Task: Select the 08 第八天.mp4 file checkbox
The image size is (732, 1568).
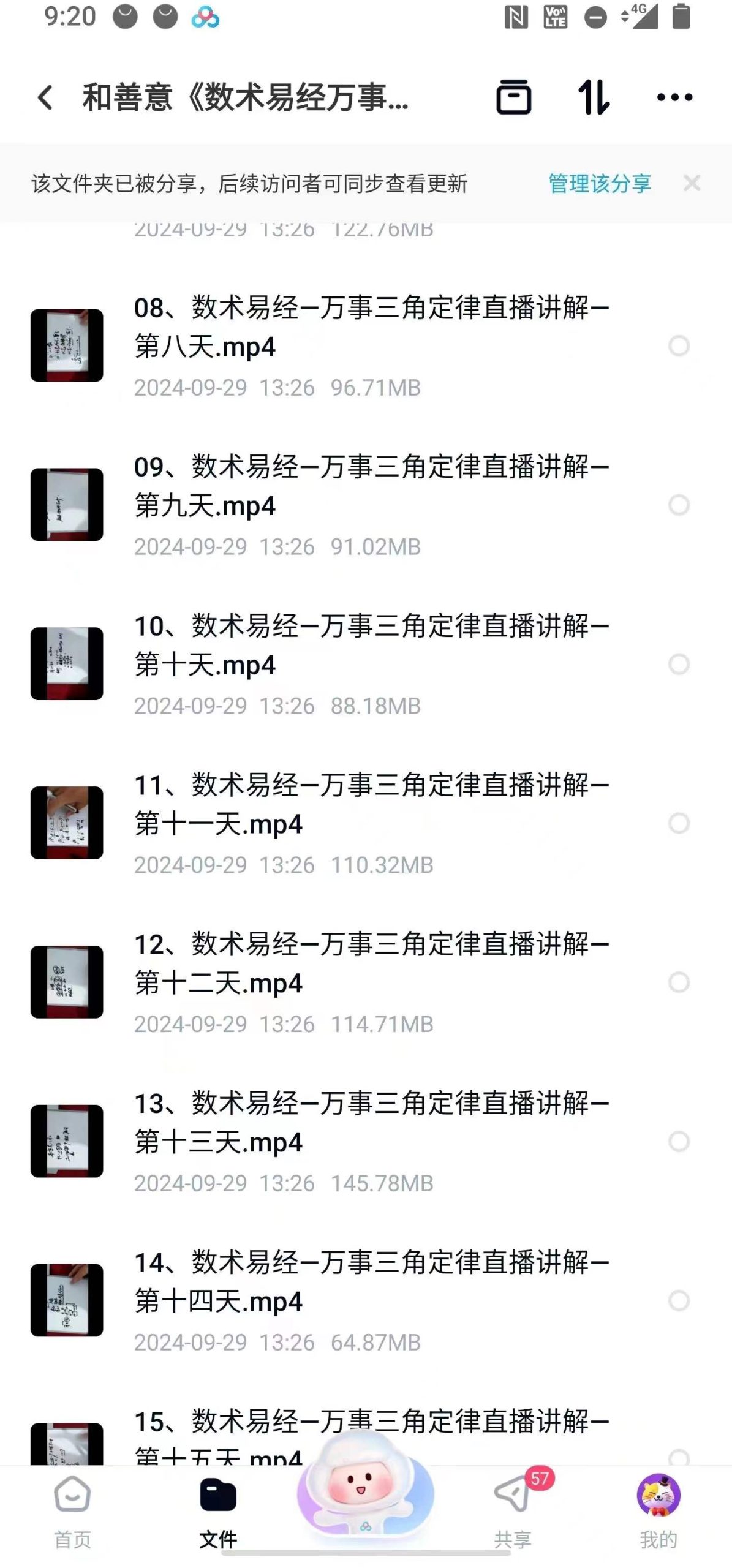Action: click(x=679, y=346)
